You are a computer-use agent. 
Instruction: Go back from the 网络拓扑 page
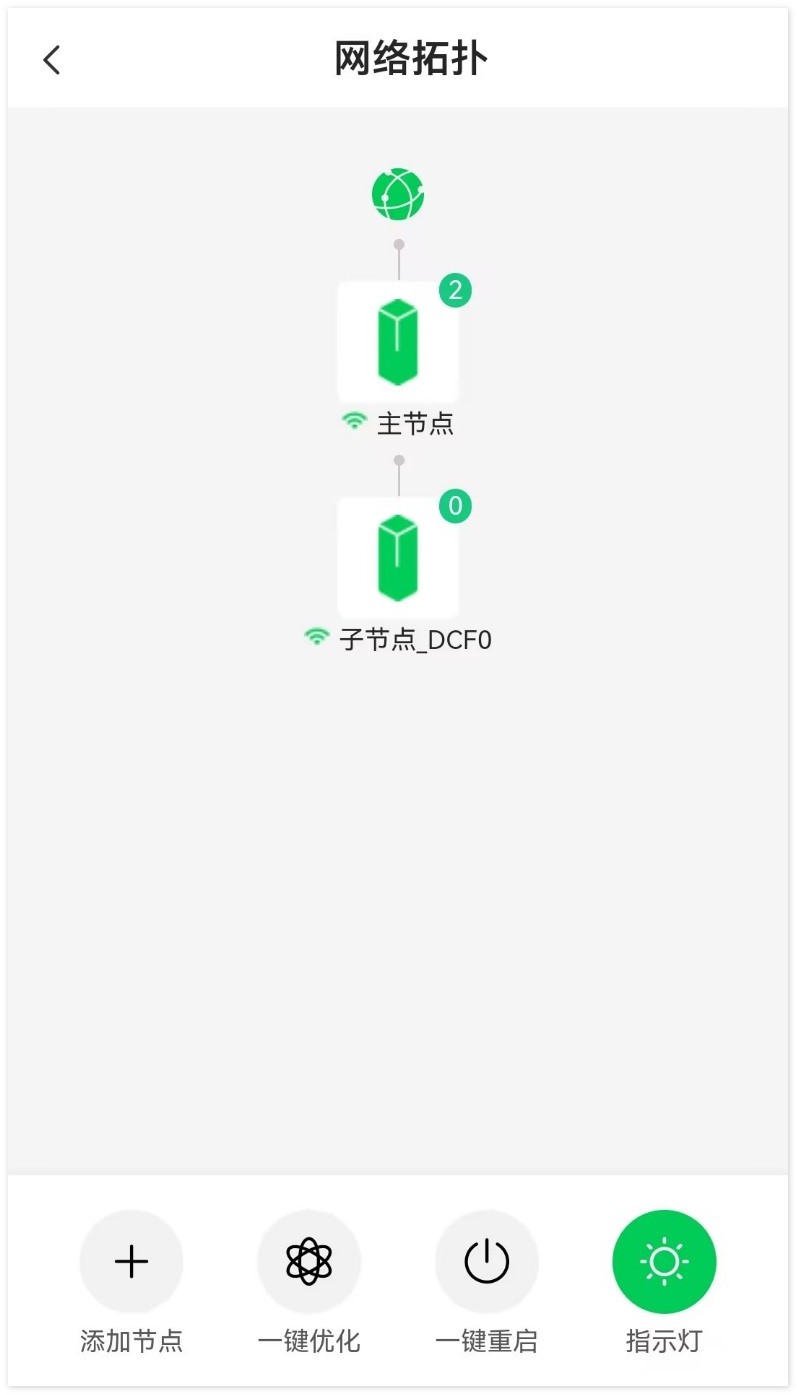point(52,60)
